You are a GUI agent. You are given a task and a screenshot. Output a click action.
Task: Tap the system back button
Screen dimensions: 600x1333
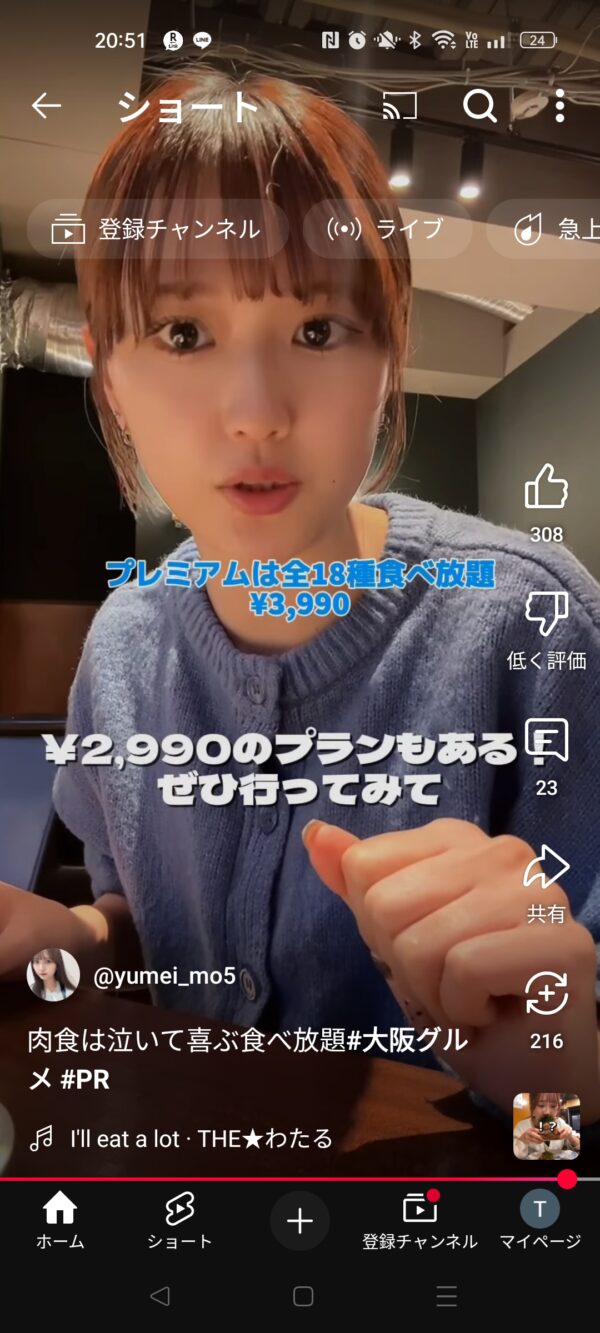(x=159, y=1297)
